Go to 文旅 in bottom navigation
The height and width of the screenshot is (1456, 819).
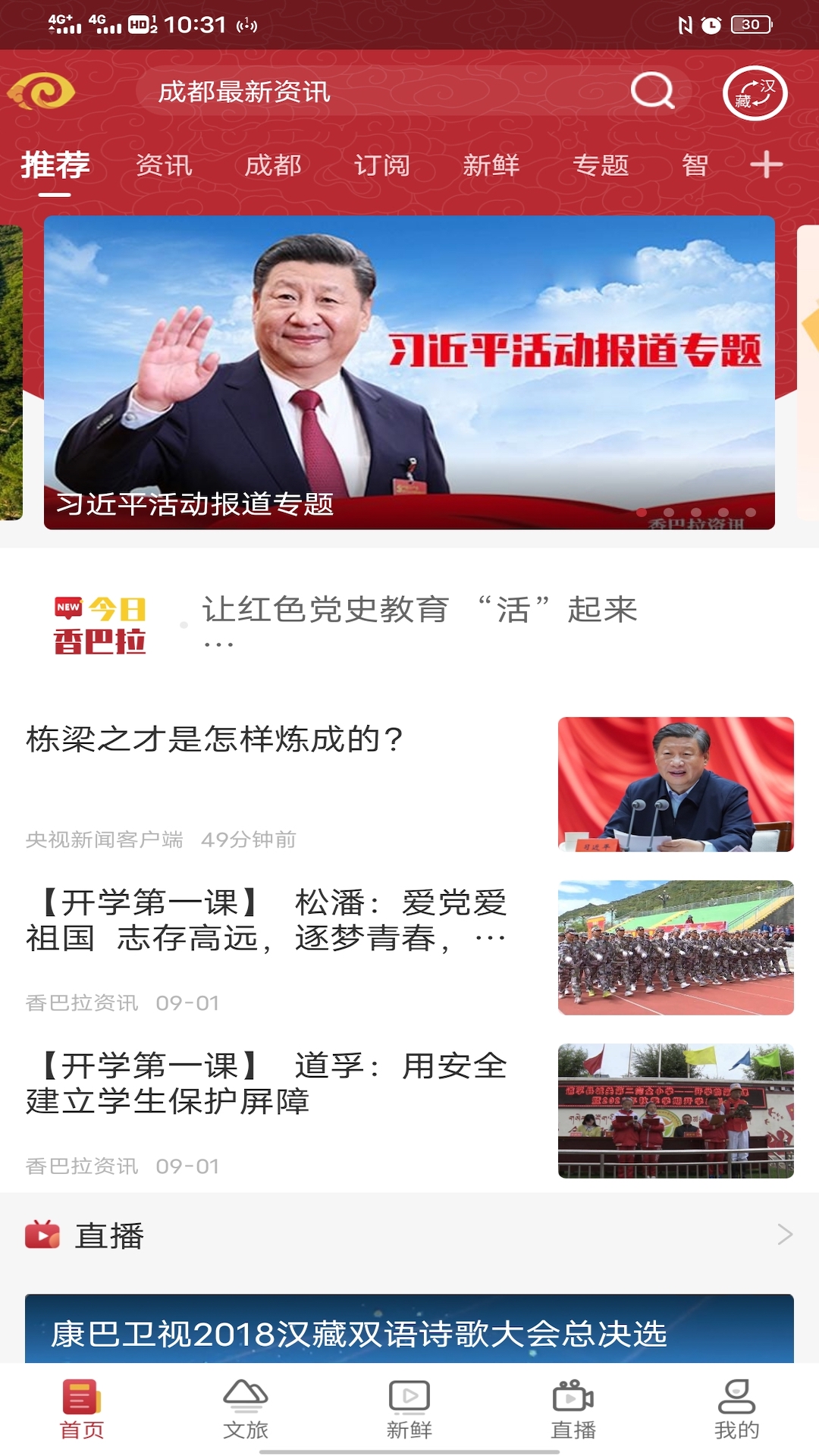246,1409
